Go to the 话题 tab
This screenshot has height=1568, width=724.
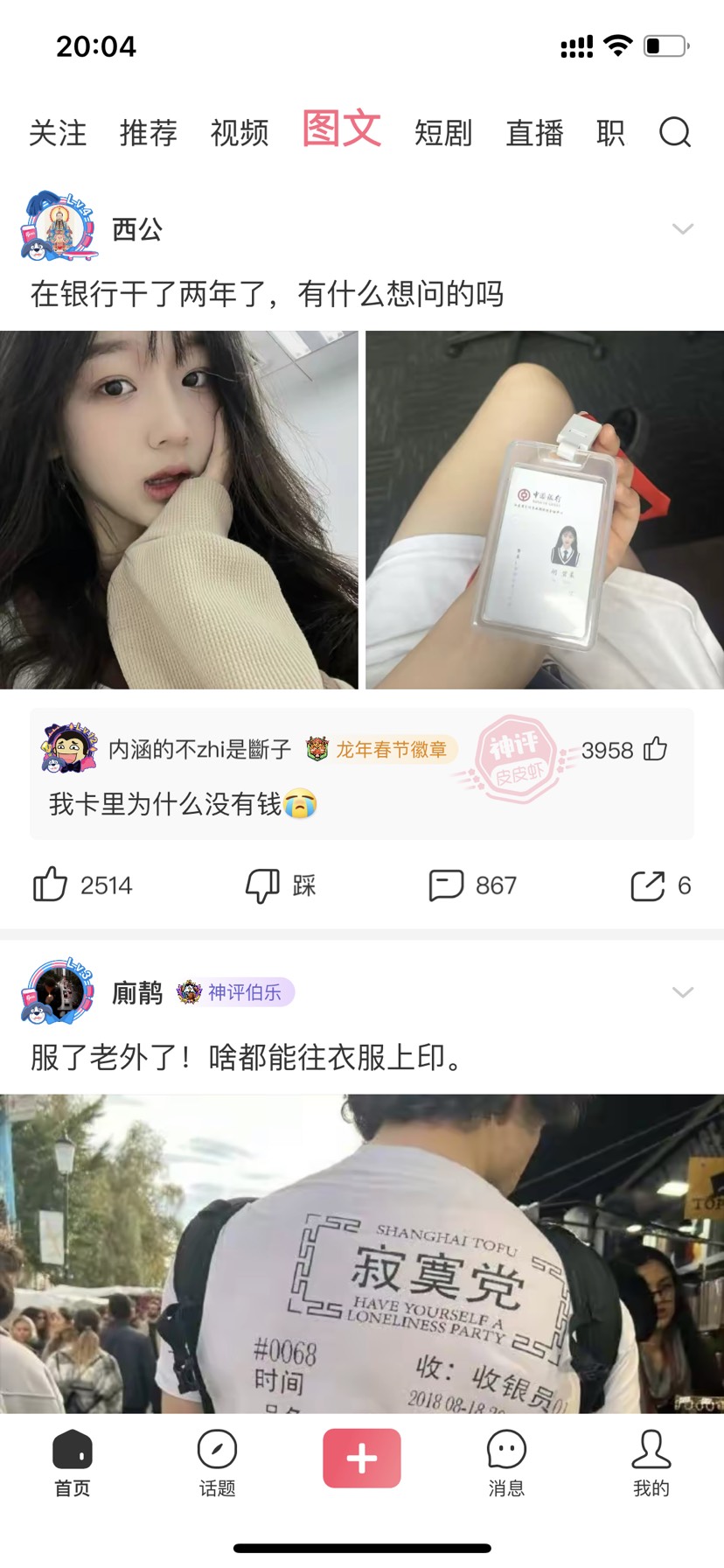tap(217, 1459)
